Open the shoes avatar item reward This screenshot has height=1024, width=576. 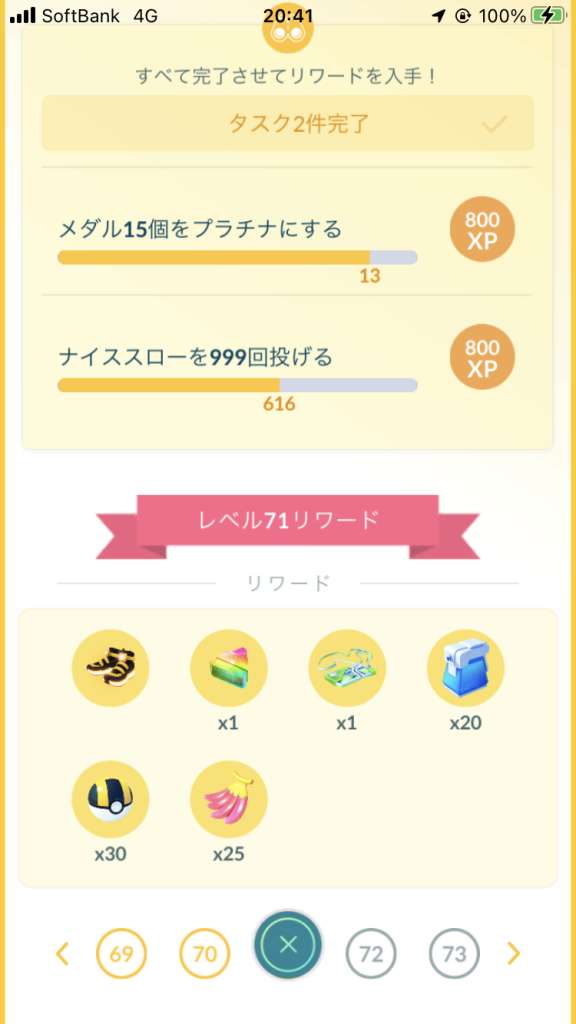(x=110, y=668)
